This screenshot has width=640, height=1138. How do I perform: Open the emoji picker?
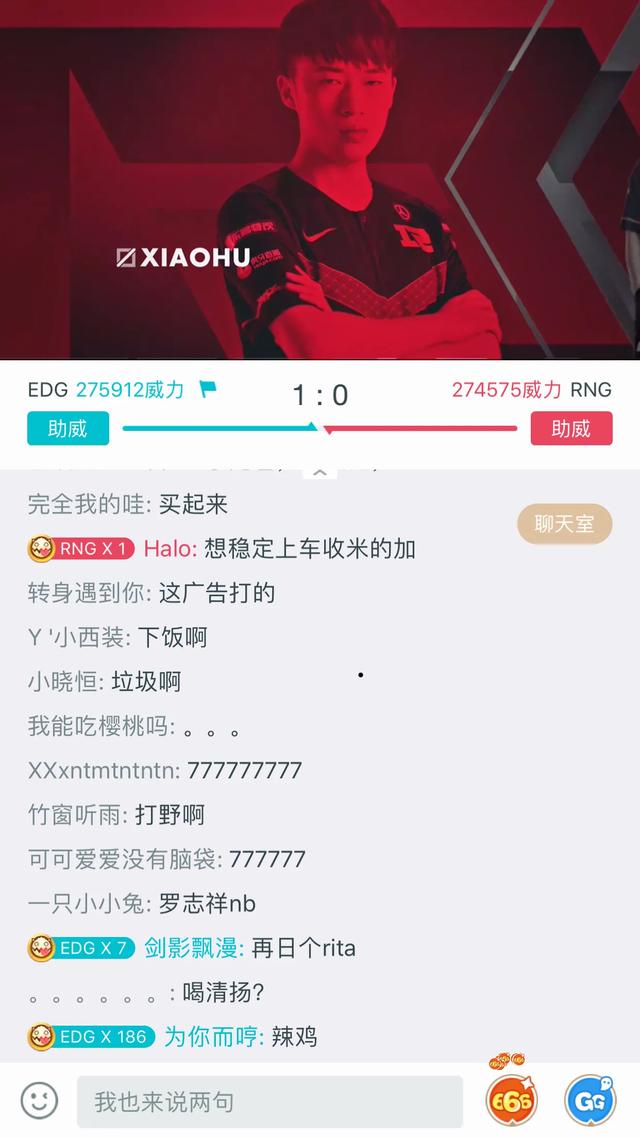[x=39, y=1101]
